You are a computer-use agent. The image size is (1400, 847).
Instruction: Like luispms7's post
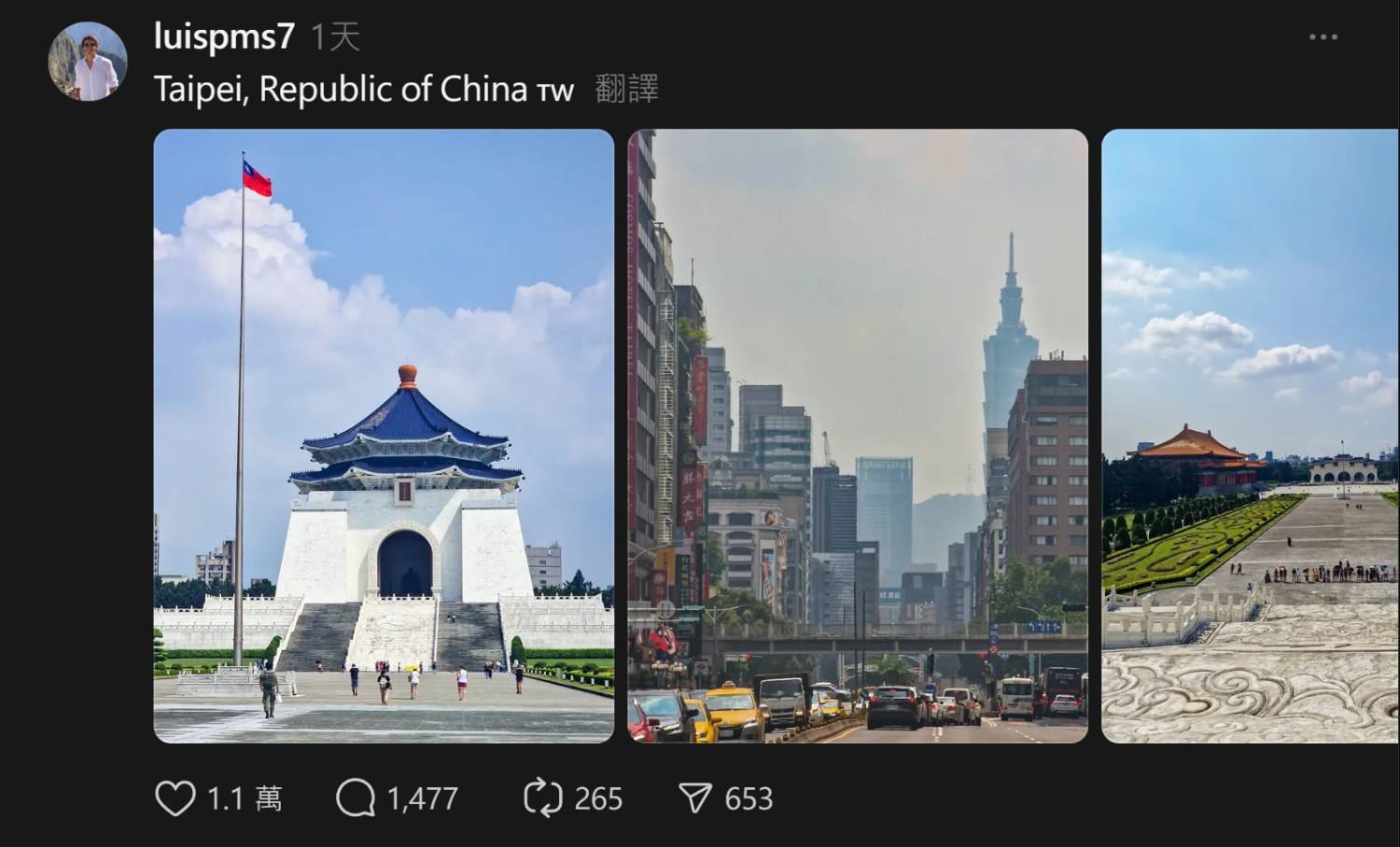coord(175,798)
